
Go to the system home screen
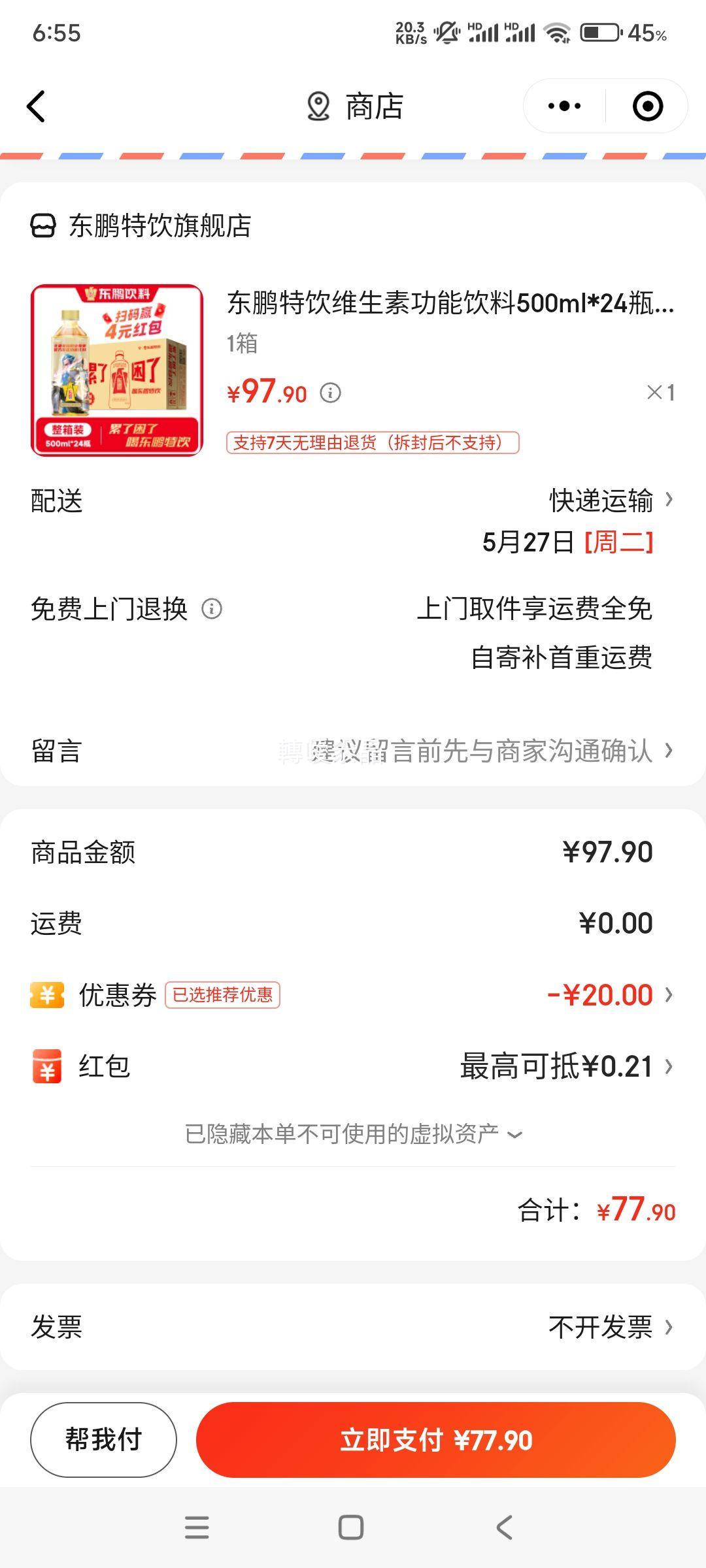pyautogui.click(x=351, y=1527)
